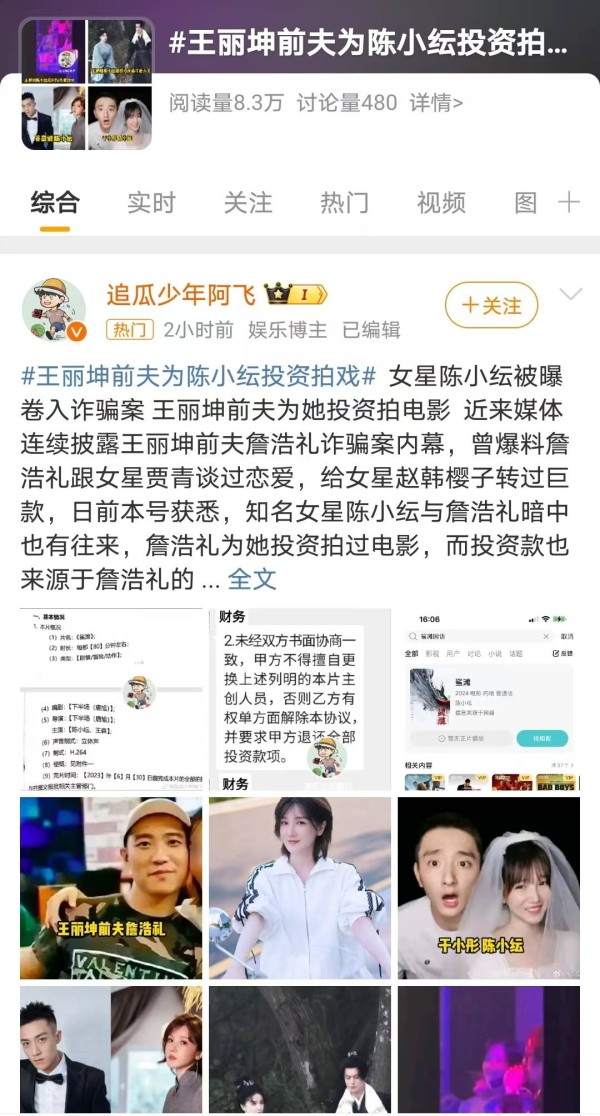This screenshot has height=1116, width=600.
Task: Switch to the 视频 tab
Action: coord(441,203)
